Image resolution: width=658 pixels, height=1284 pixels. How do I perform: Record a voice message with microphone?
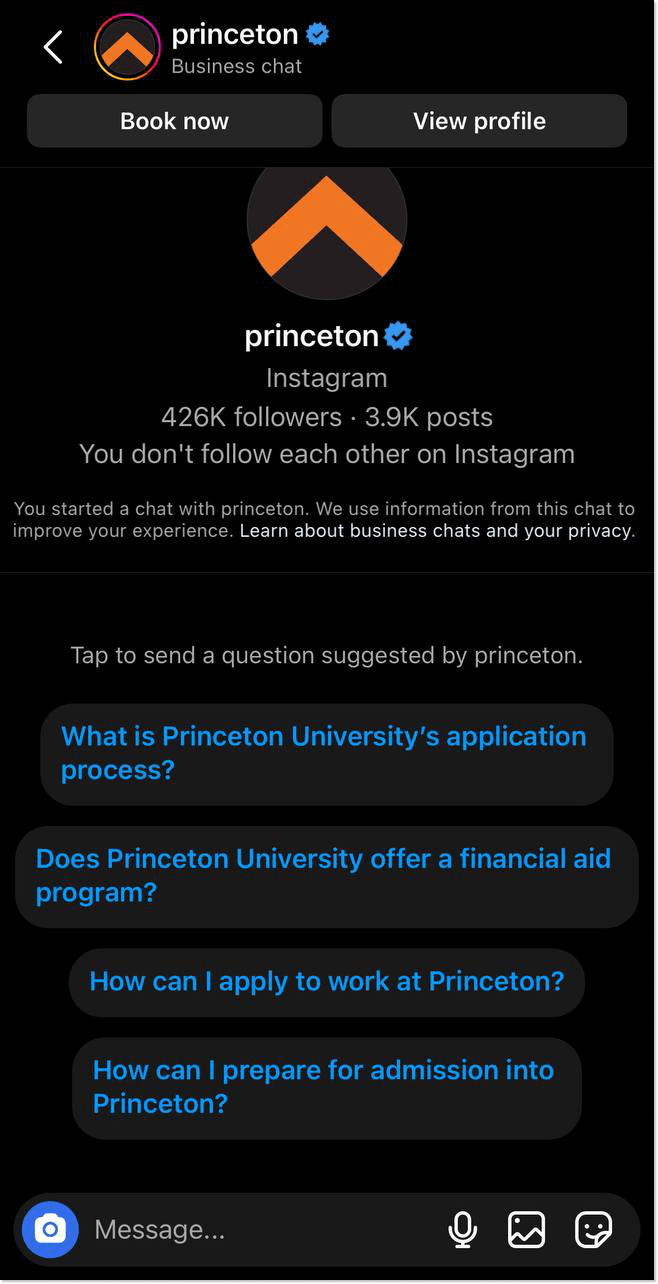coord(463,1229)
